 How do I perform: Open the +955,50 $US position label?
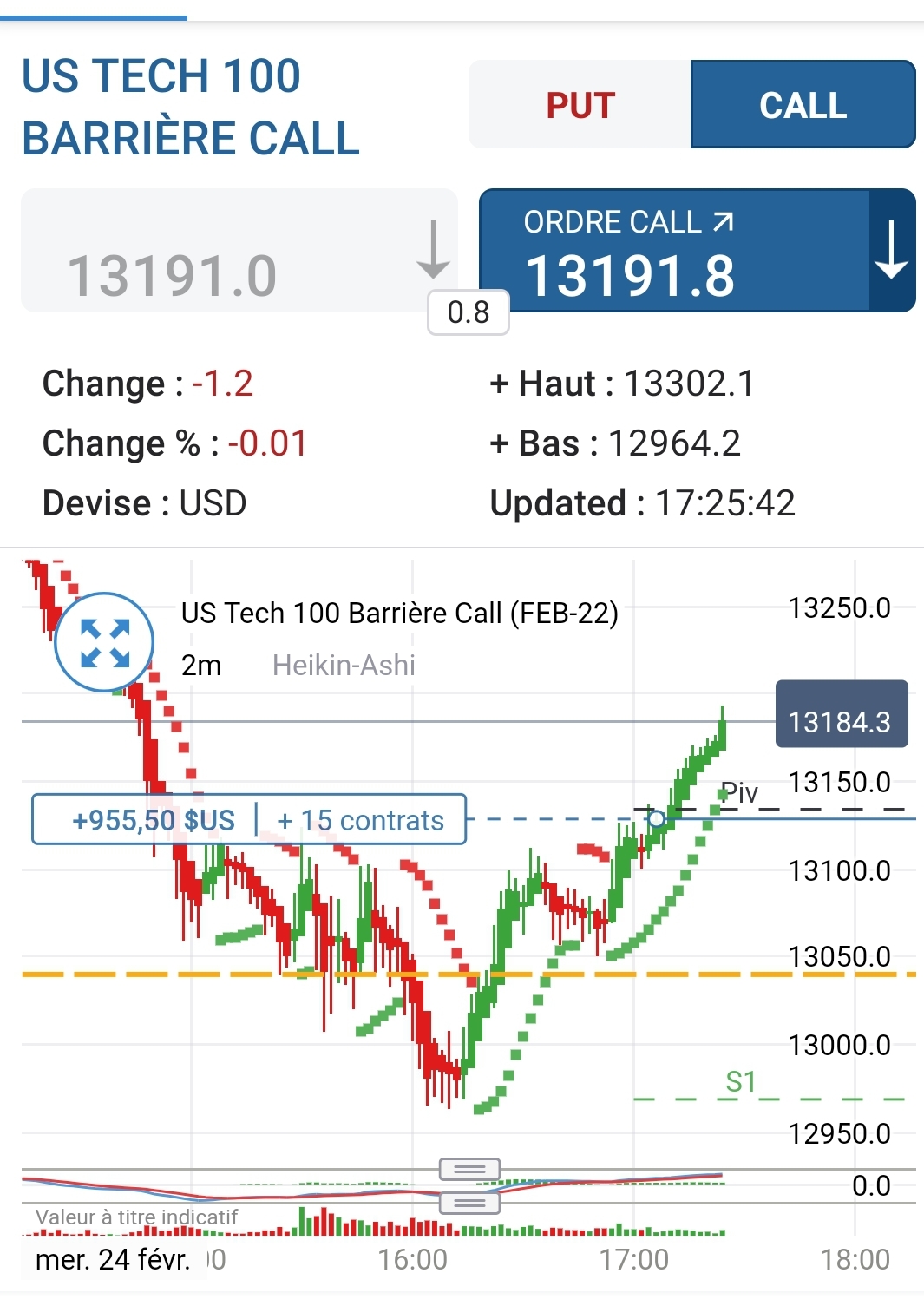154,820
